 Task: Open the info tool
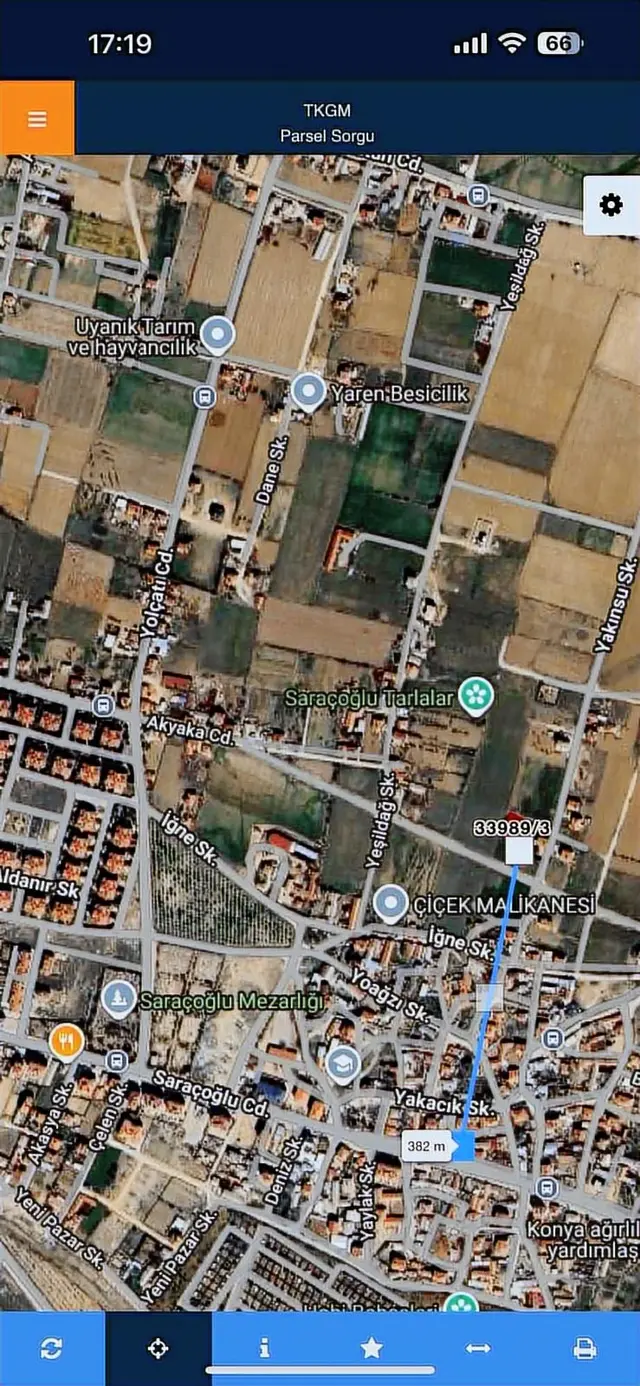point(265,1348)
